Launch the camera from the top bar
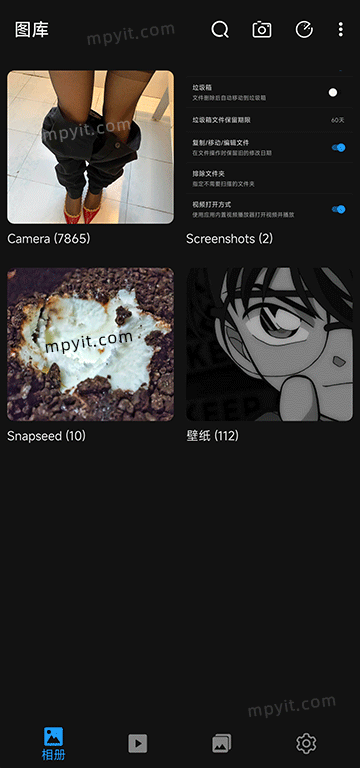 [x=262, y=30]
